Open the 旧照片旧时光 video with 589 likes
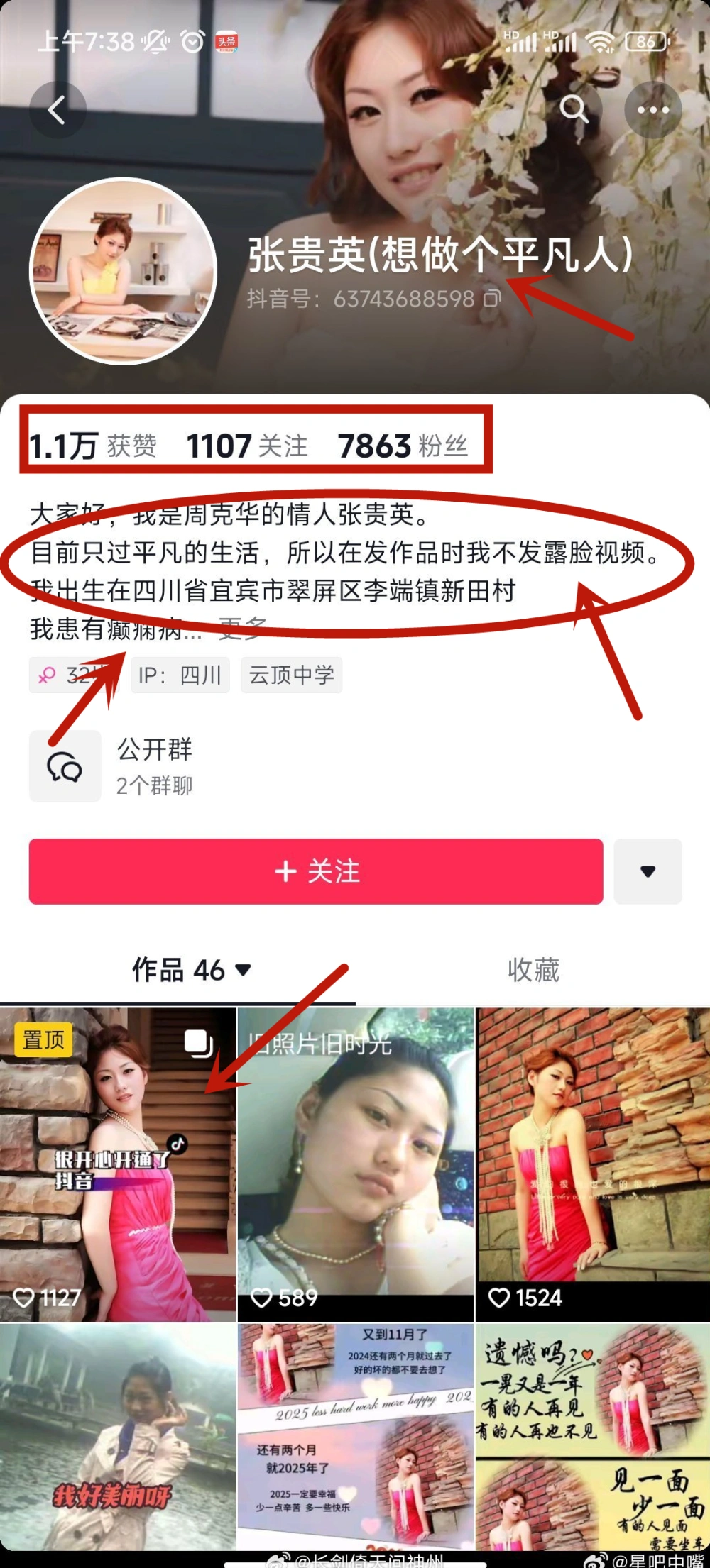 click(x=355, y=1164)
